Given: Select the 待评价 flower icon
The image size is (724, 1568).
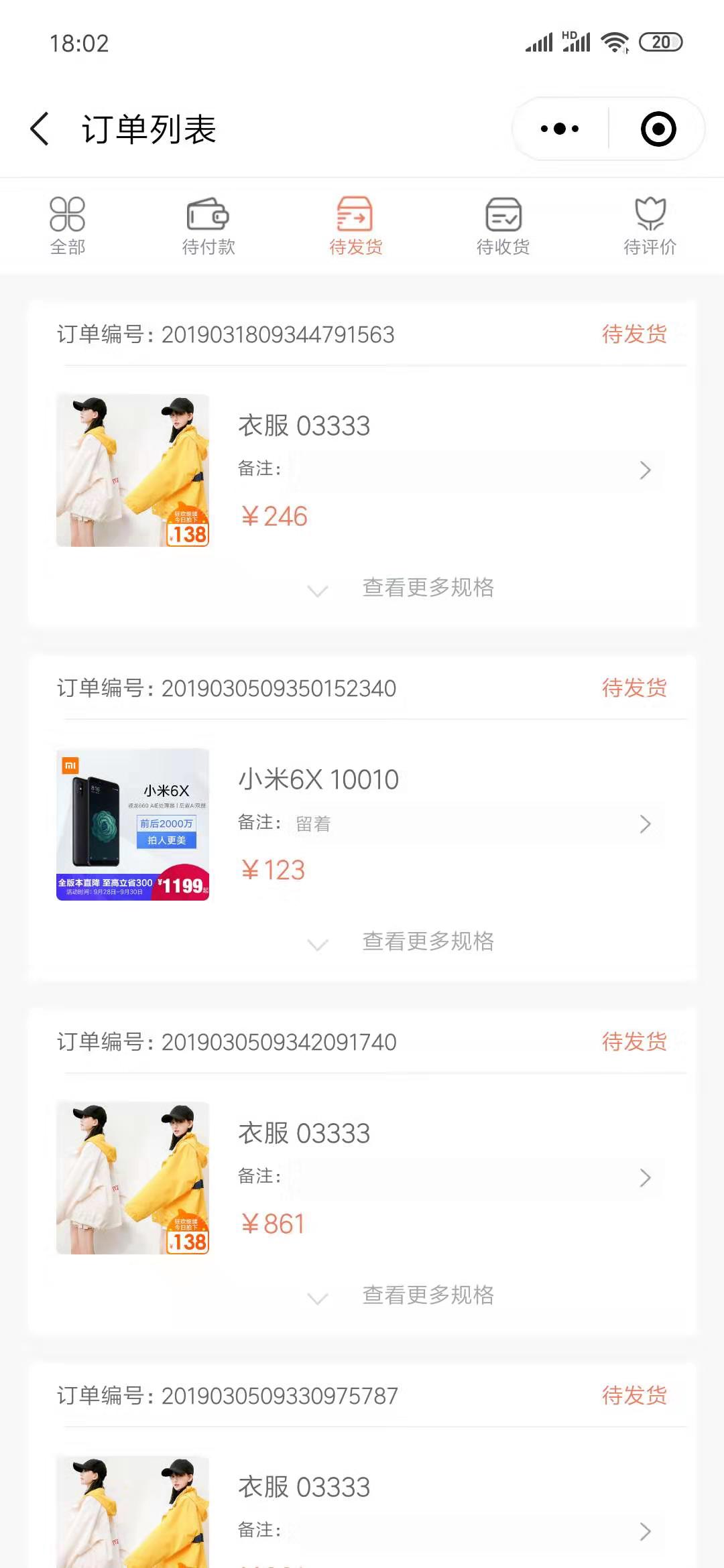Looking at the screenshot, I should coord(649,216).
